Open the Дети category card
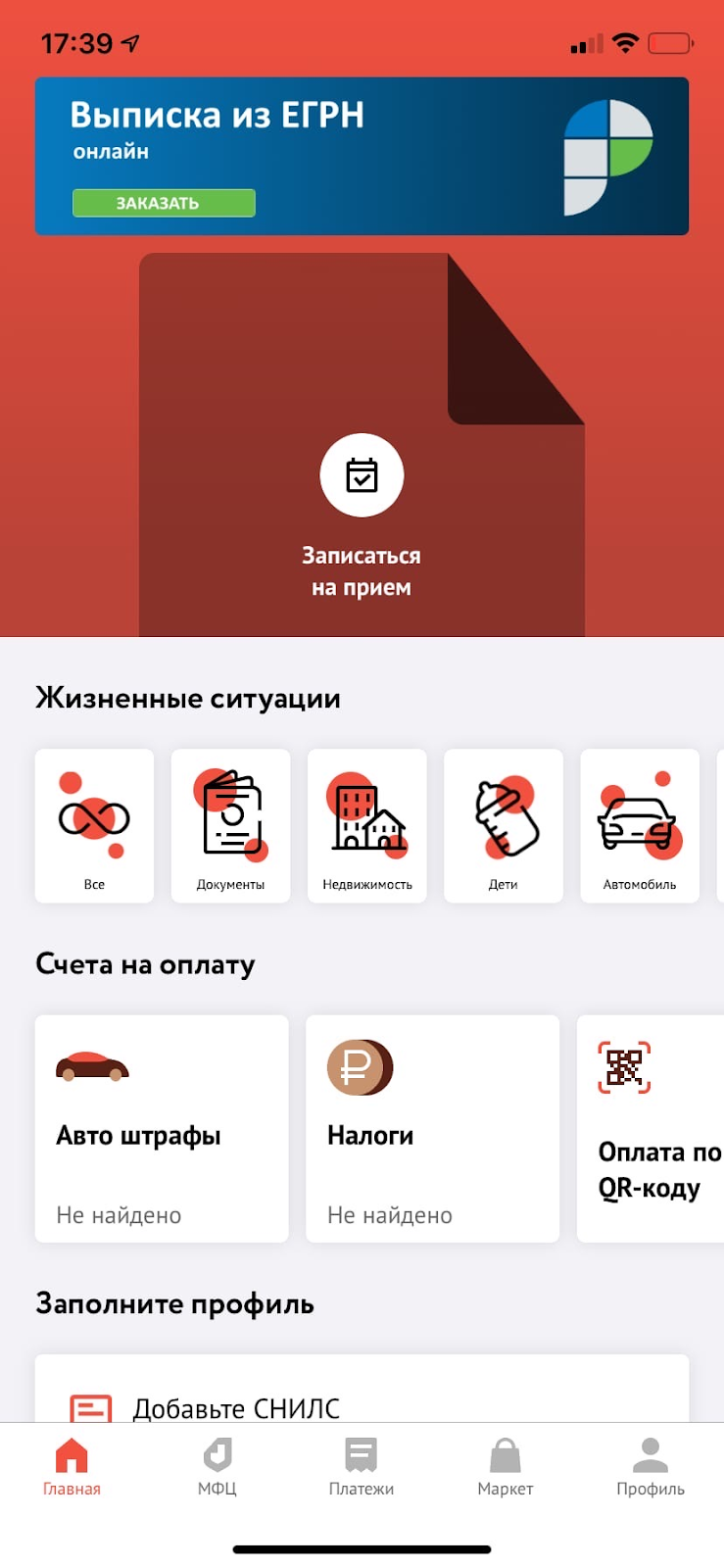The height and width of the screenshot is (1568, 724). click(503, 825)
